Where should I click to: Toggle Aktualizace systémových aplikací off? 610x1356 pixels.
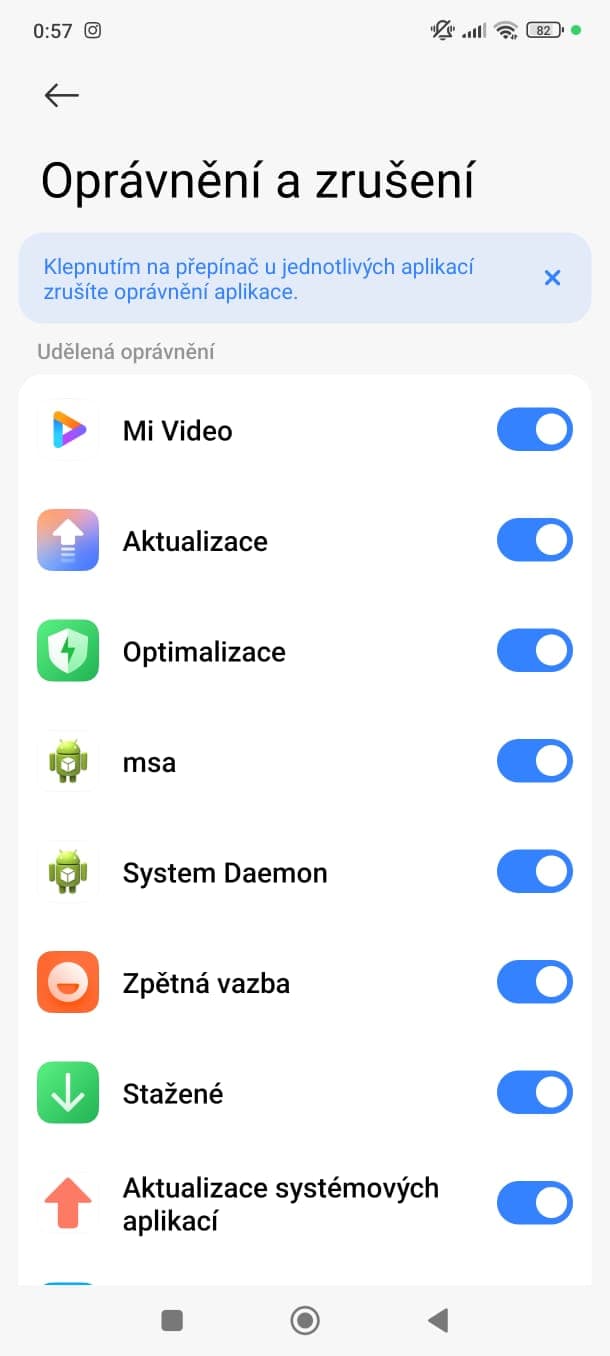pyautogui.click(x=534, y=1204)
